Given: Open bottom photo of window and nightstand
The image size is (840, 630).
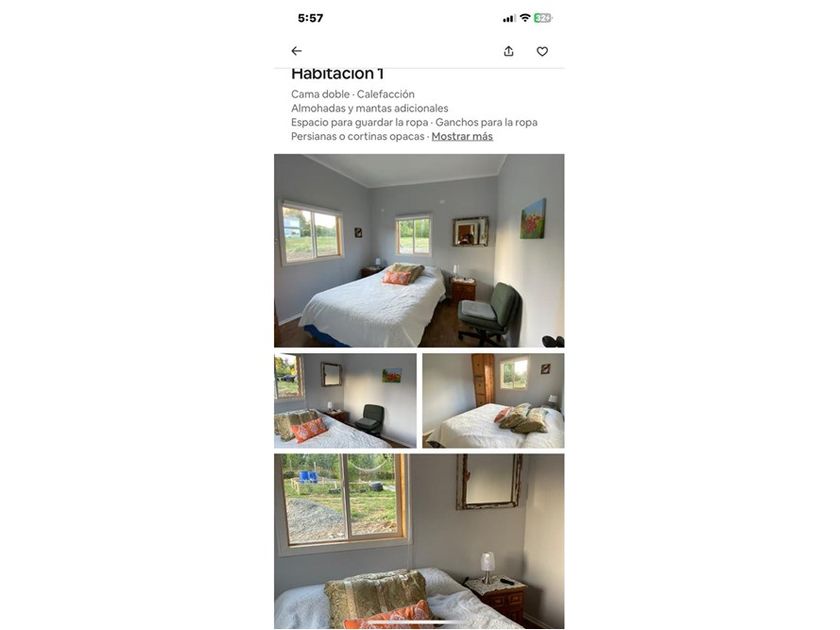Looking at the screenshot, I should (419, 541).
